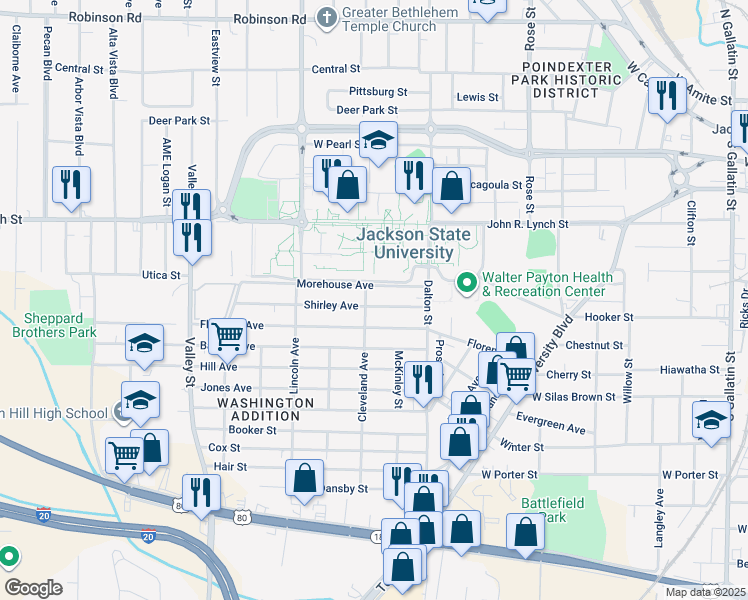Open the restaurant marker near Amite St
This screenshot has height=600, width=748.
pos(667,96)
